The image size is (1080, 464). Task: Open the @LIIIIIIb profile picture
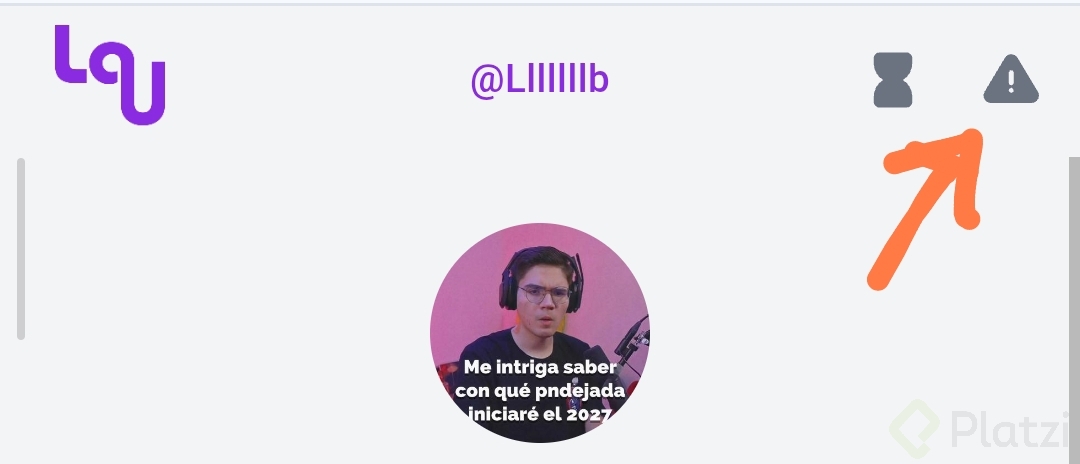[540, 333]
